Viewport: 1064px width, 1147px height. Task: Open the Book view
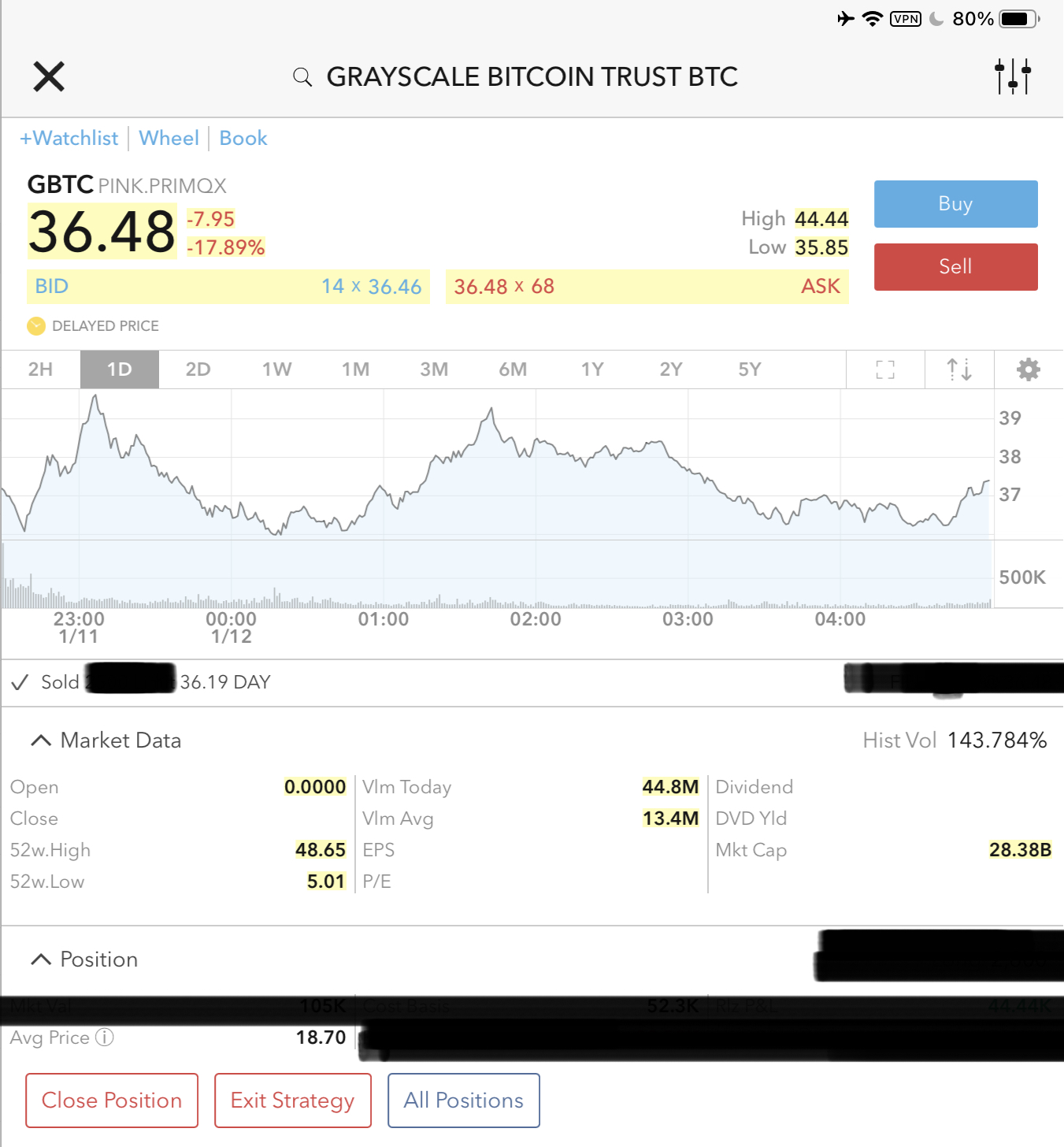(x=243, y=139)
